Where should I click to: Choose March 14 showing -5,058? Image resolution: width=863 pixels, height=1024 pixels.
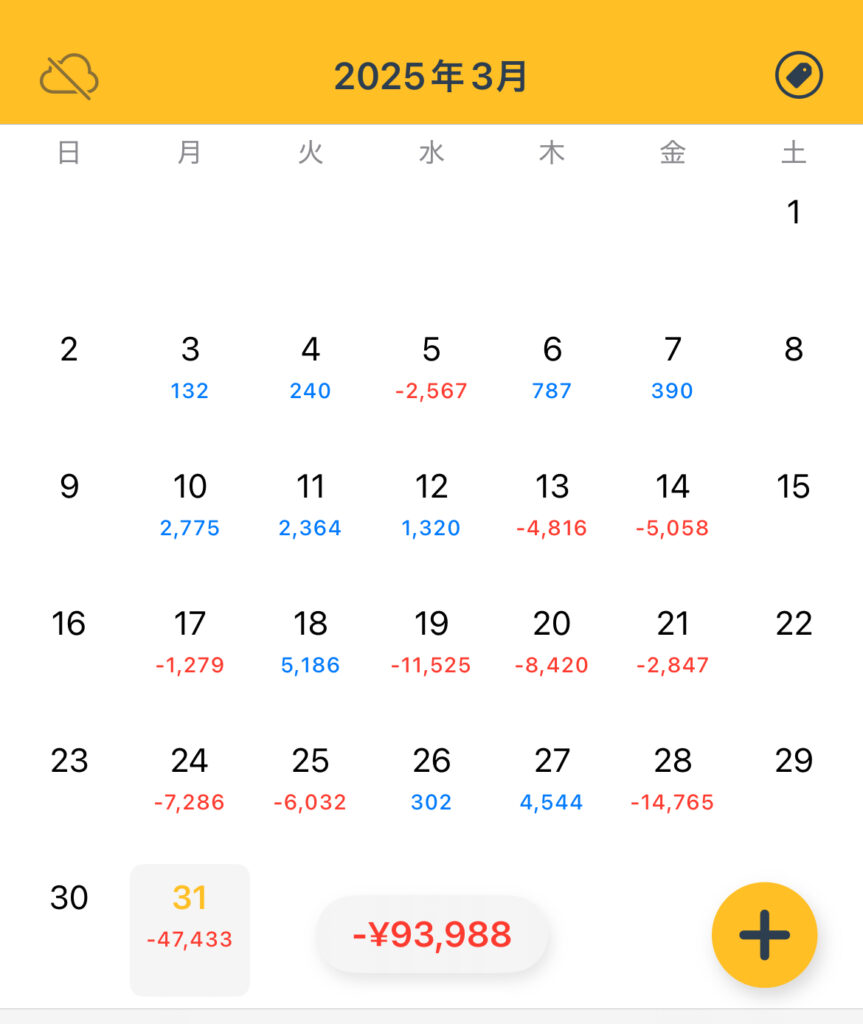tap(672, 504)
